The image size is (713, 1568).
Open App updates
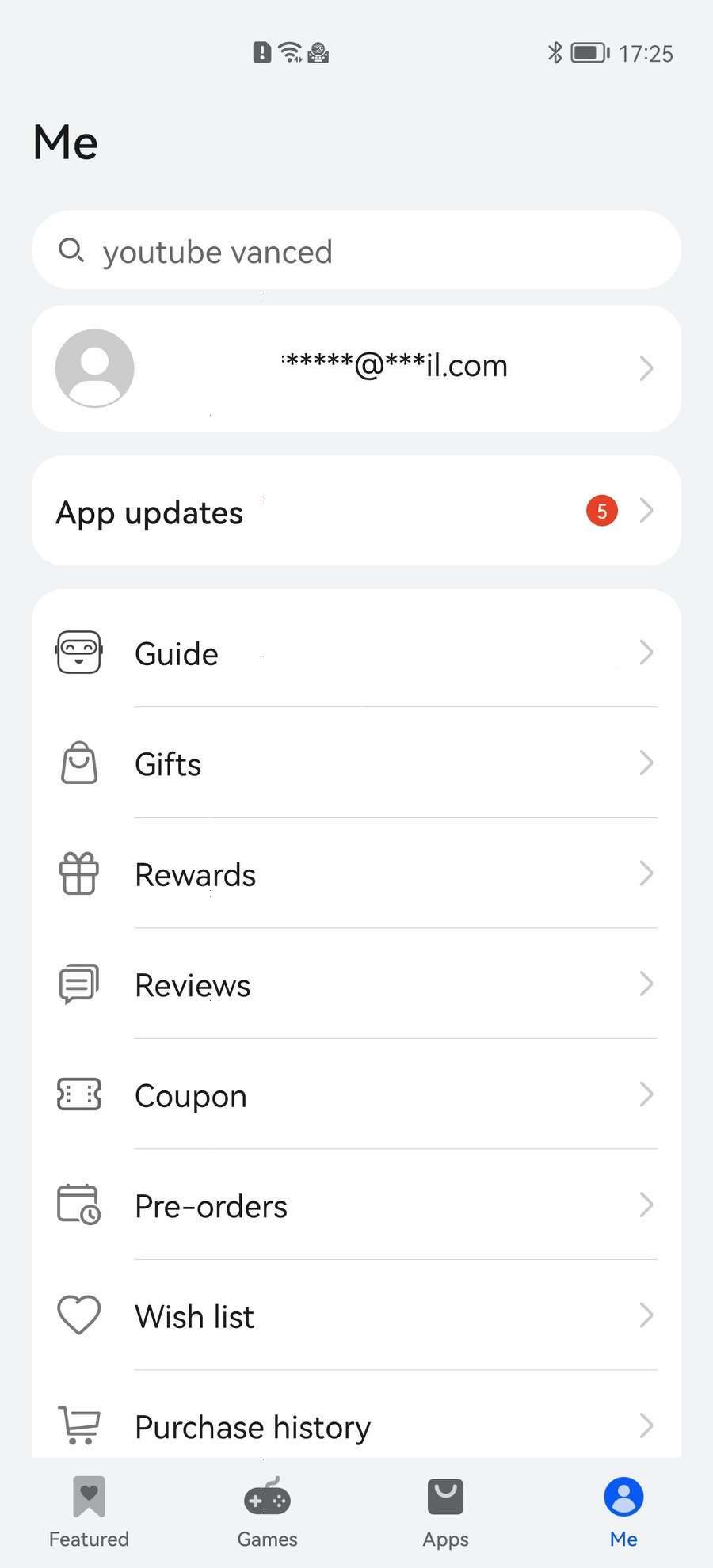pyautogui.click(x=356, y=511)
